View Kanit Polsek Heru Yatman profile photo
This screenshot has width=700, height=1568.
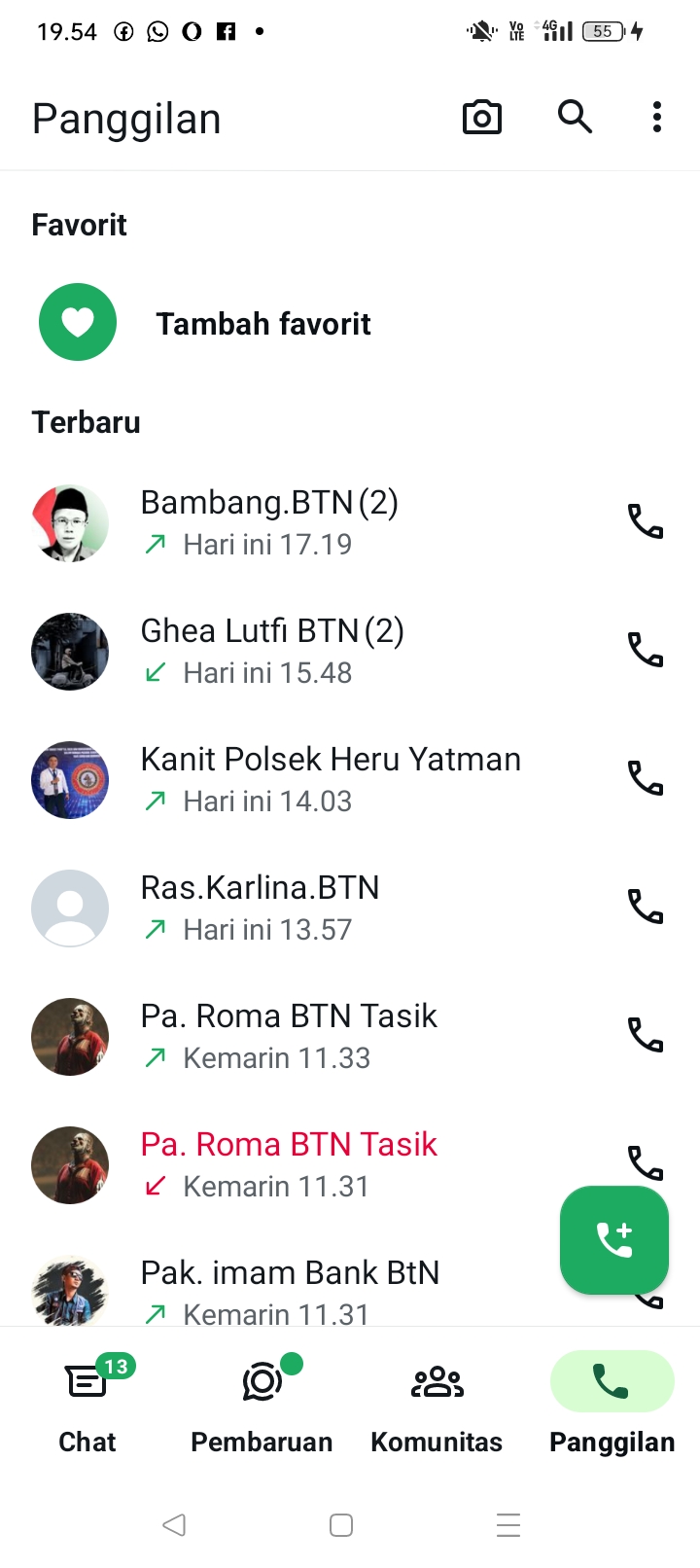click(70, 779)
